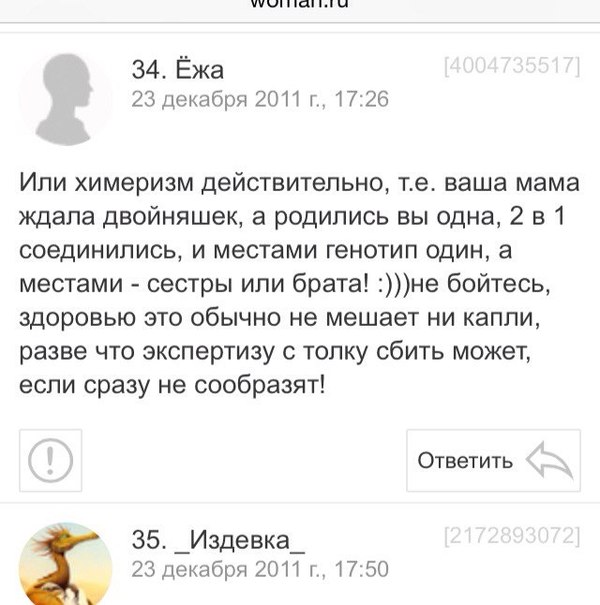This screenshot has width=600, height=605.
Task: Report comment 34 via the exclamation icon
Action: click(x=46, y=461)
